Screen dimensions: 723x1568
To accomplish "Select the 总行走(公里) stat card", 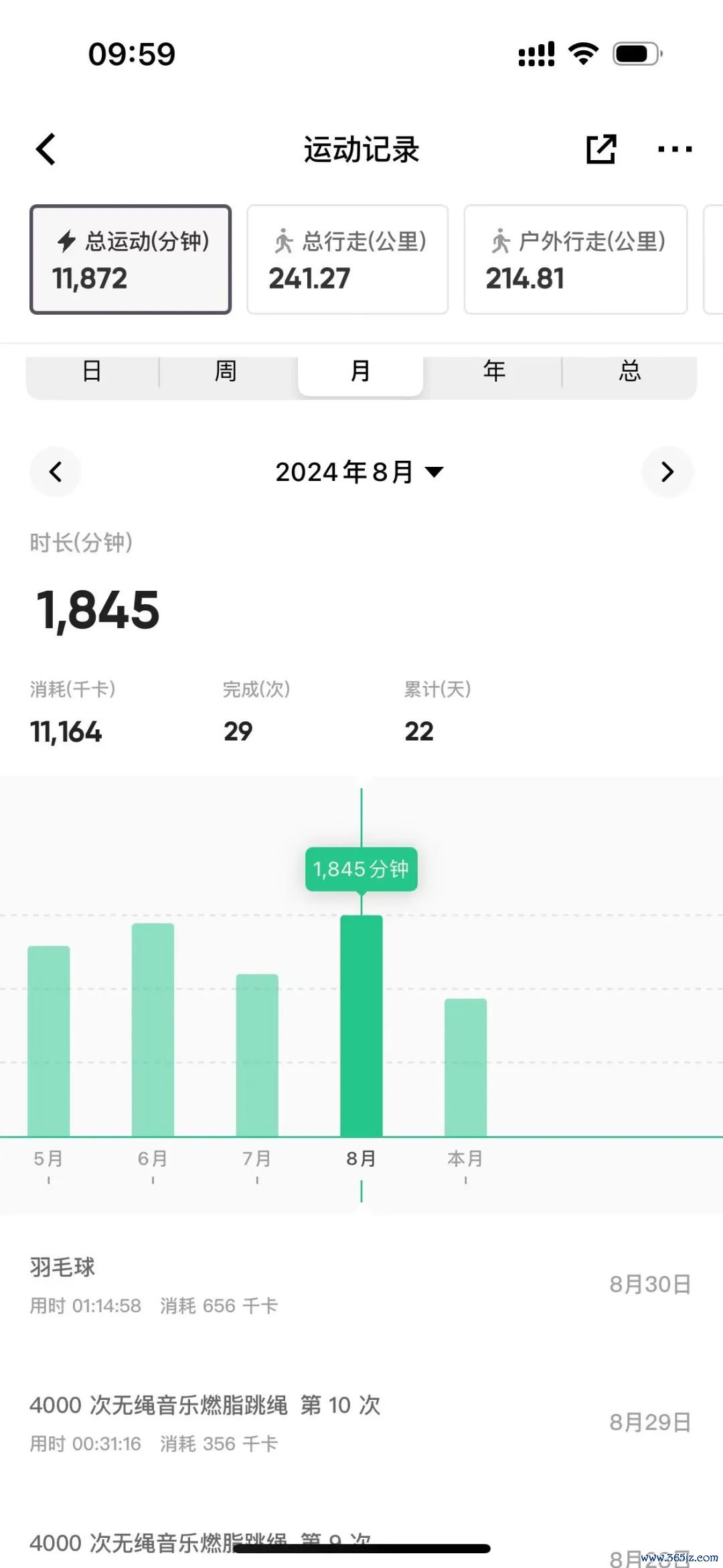I will (347, 259).
